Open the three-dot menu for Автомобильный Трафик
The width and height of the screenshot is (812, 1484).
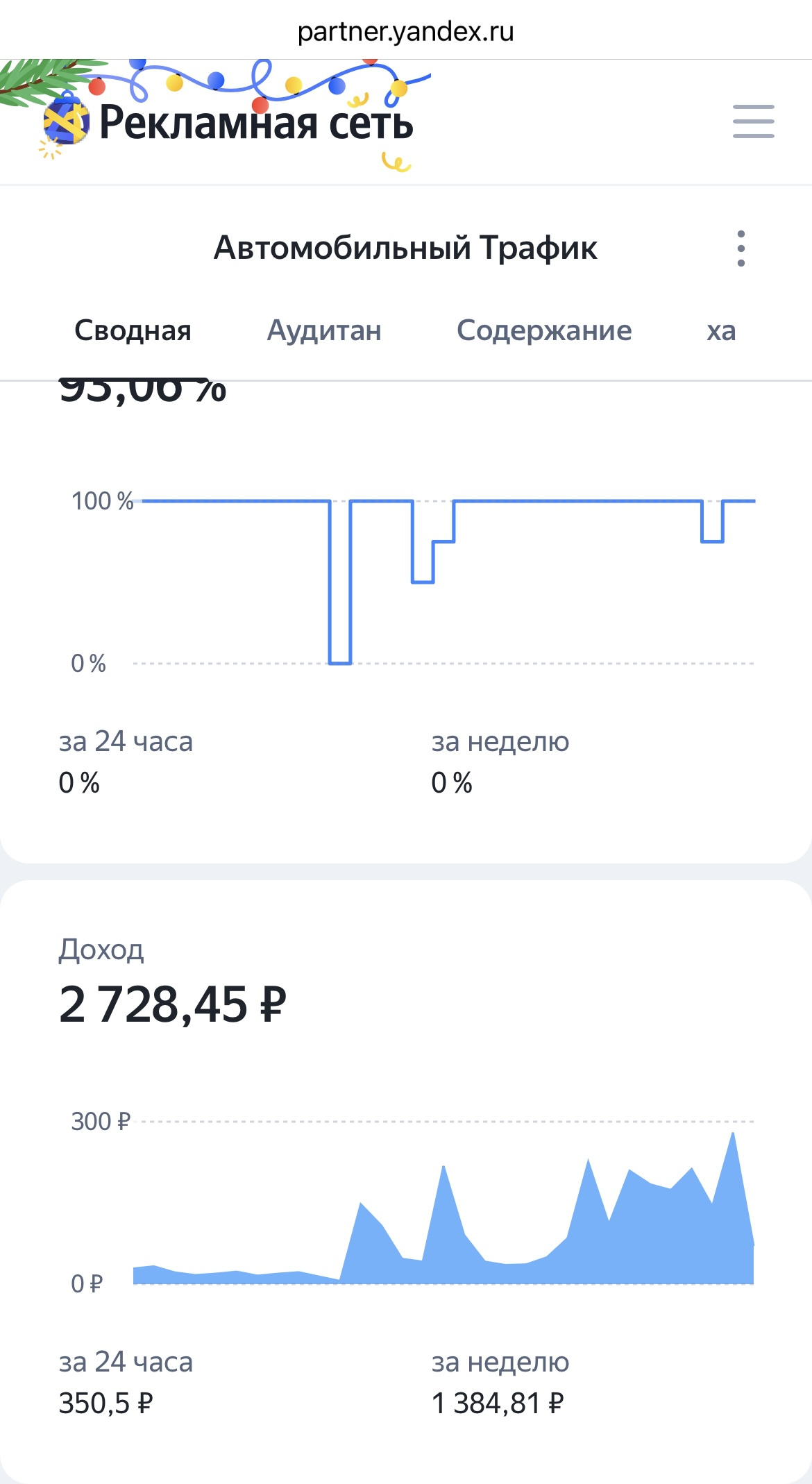click(741, 248)
